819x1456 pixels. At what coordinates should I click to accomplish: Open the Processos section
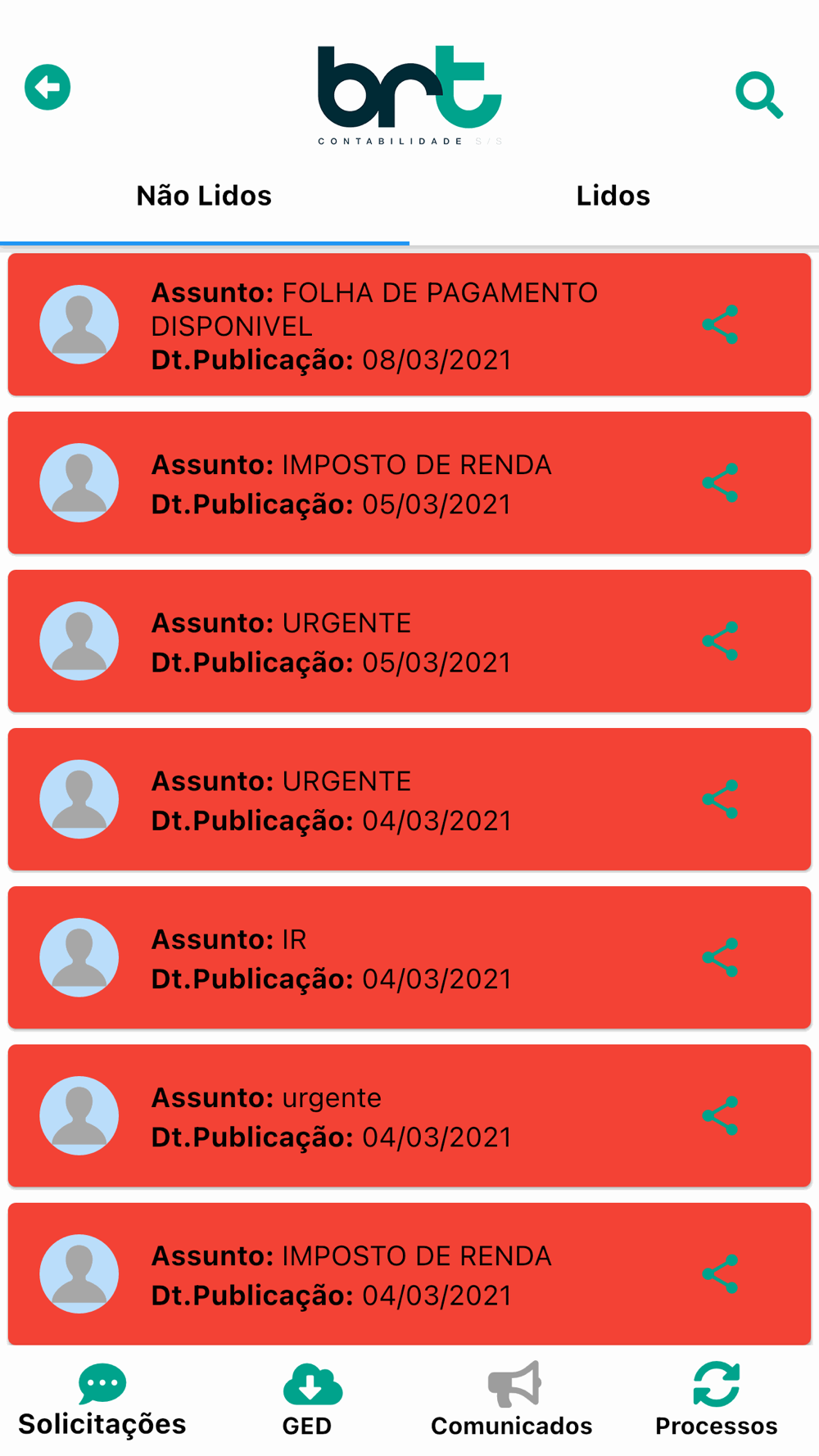717,1401
